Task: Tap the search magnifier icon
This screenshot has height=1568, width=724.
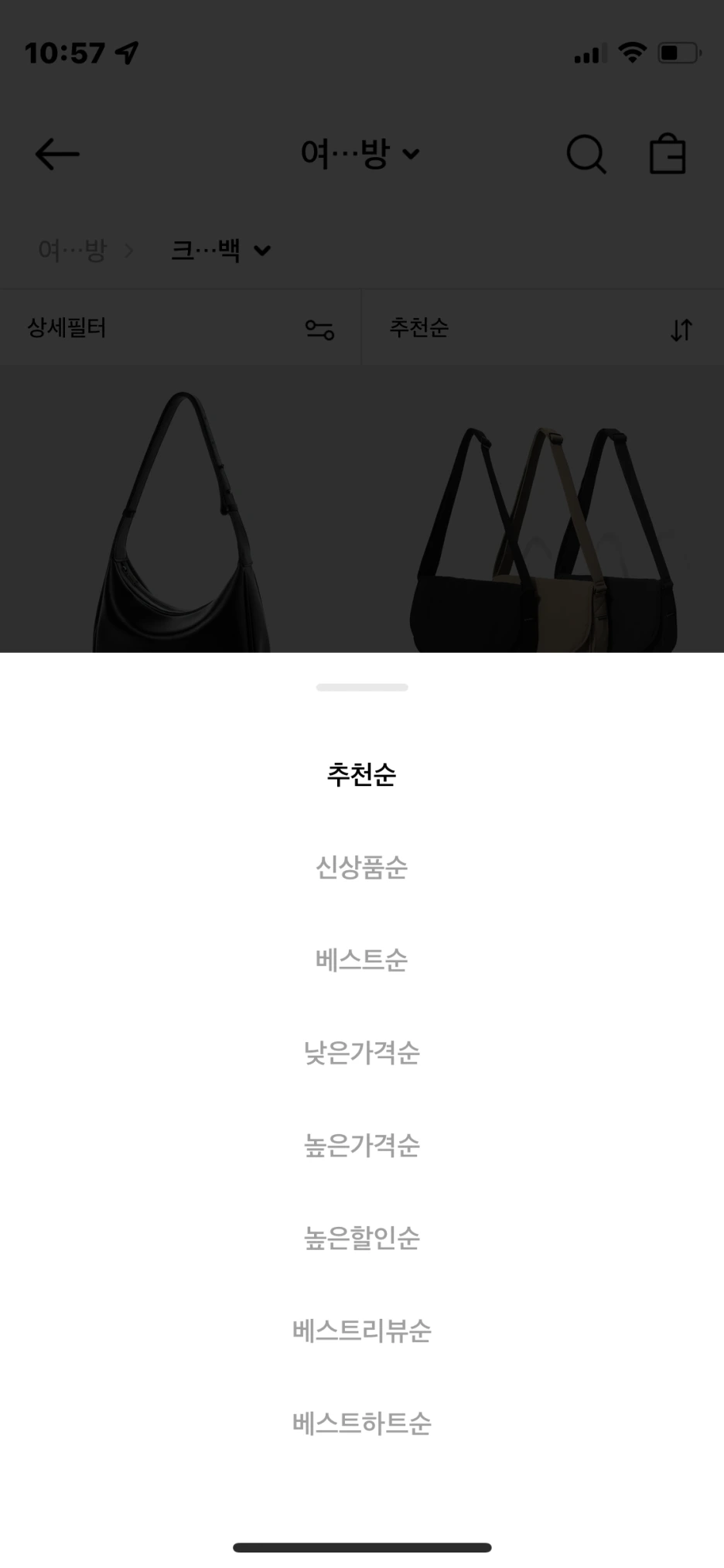Action: [x=586, y=153]
